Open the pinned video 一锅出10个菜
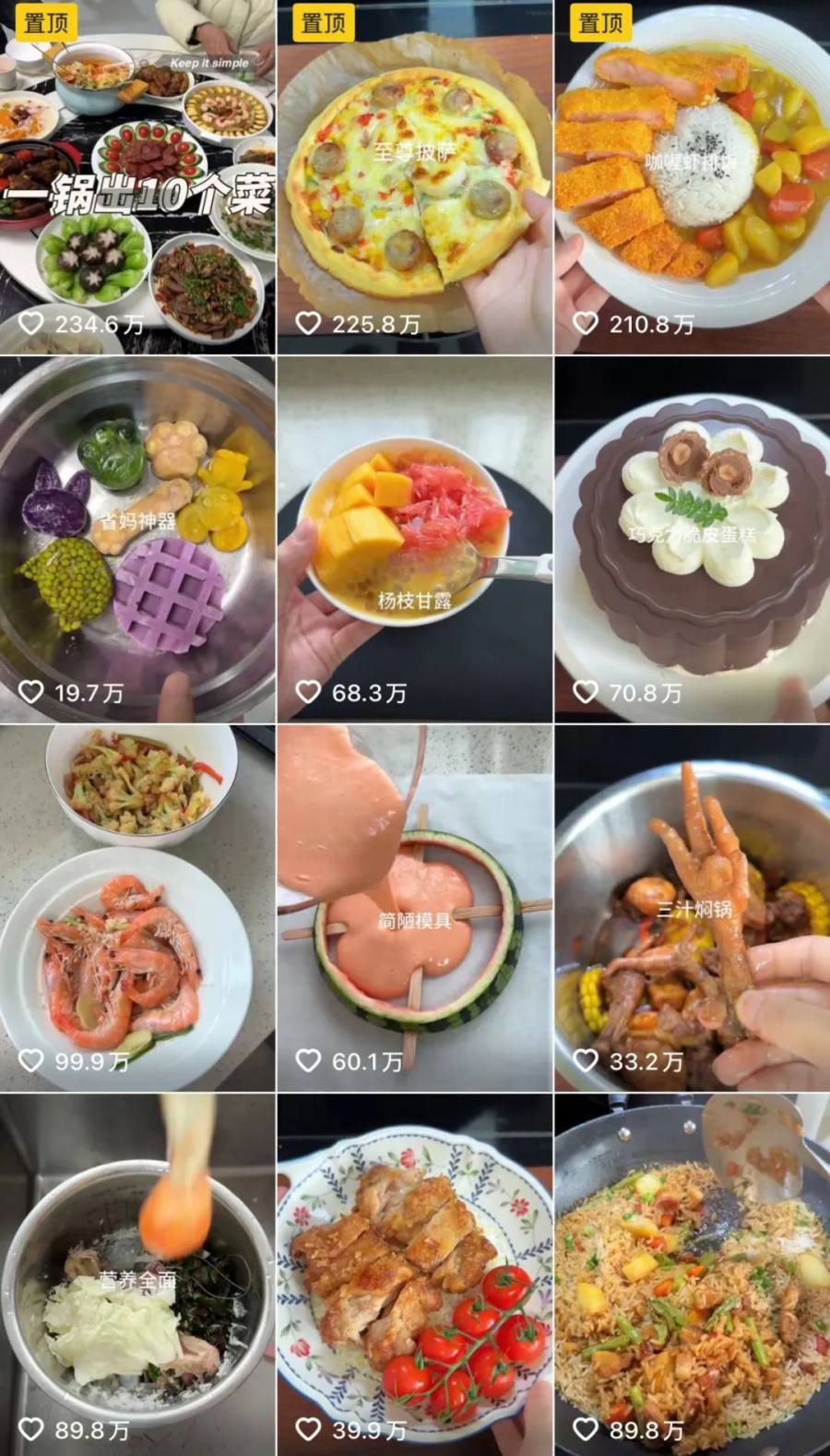Image resolution: width=830 pixels, height=1456 pixels. pyautogui.click(x=137, y=177)
